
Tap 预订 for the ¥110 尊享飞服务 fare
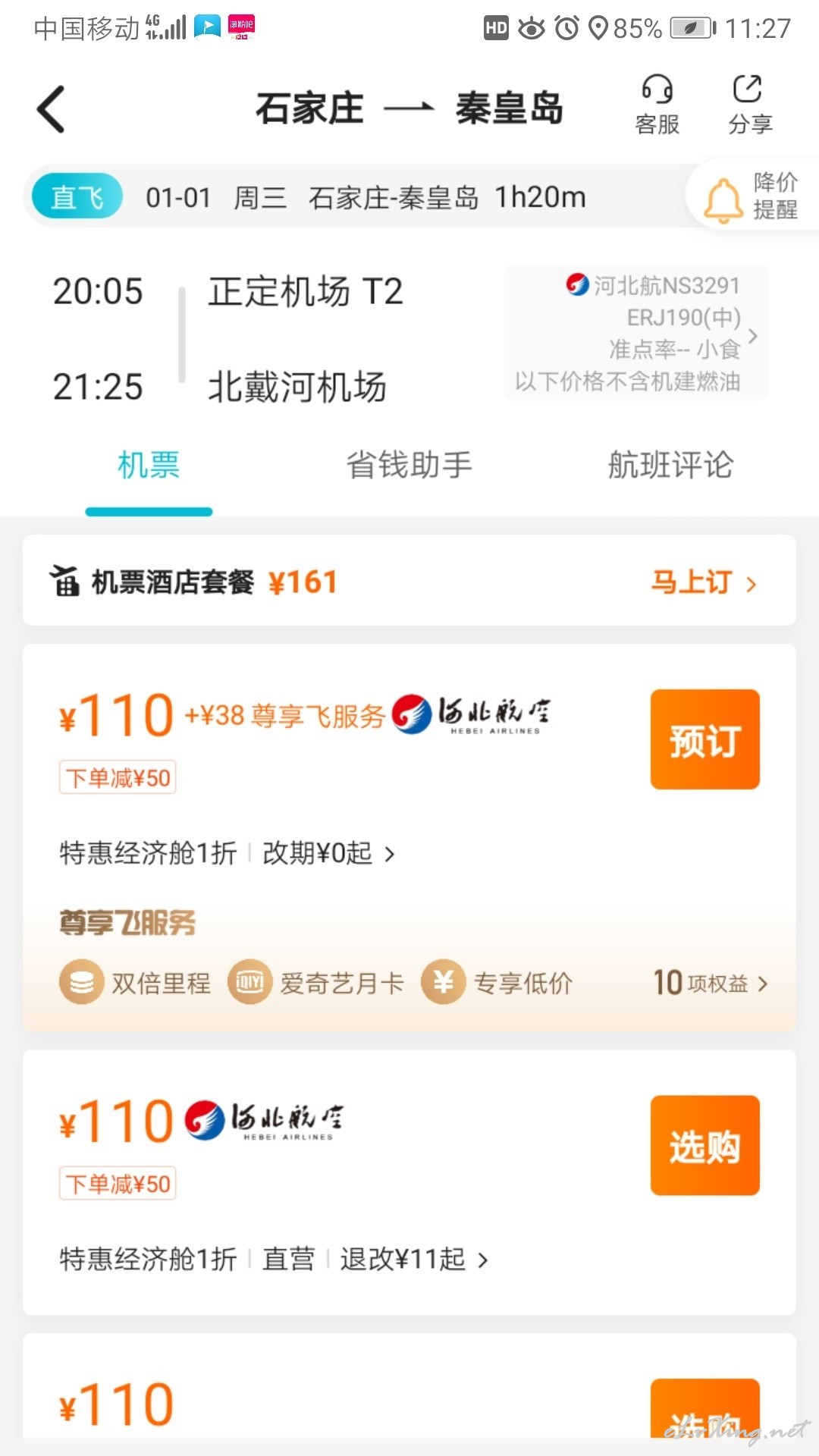pyautogui.click(x=704, y=739)
